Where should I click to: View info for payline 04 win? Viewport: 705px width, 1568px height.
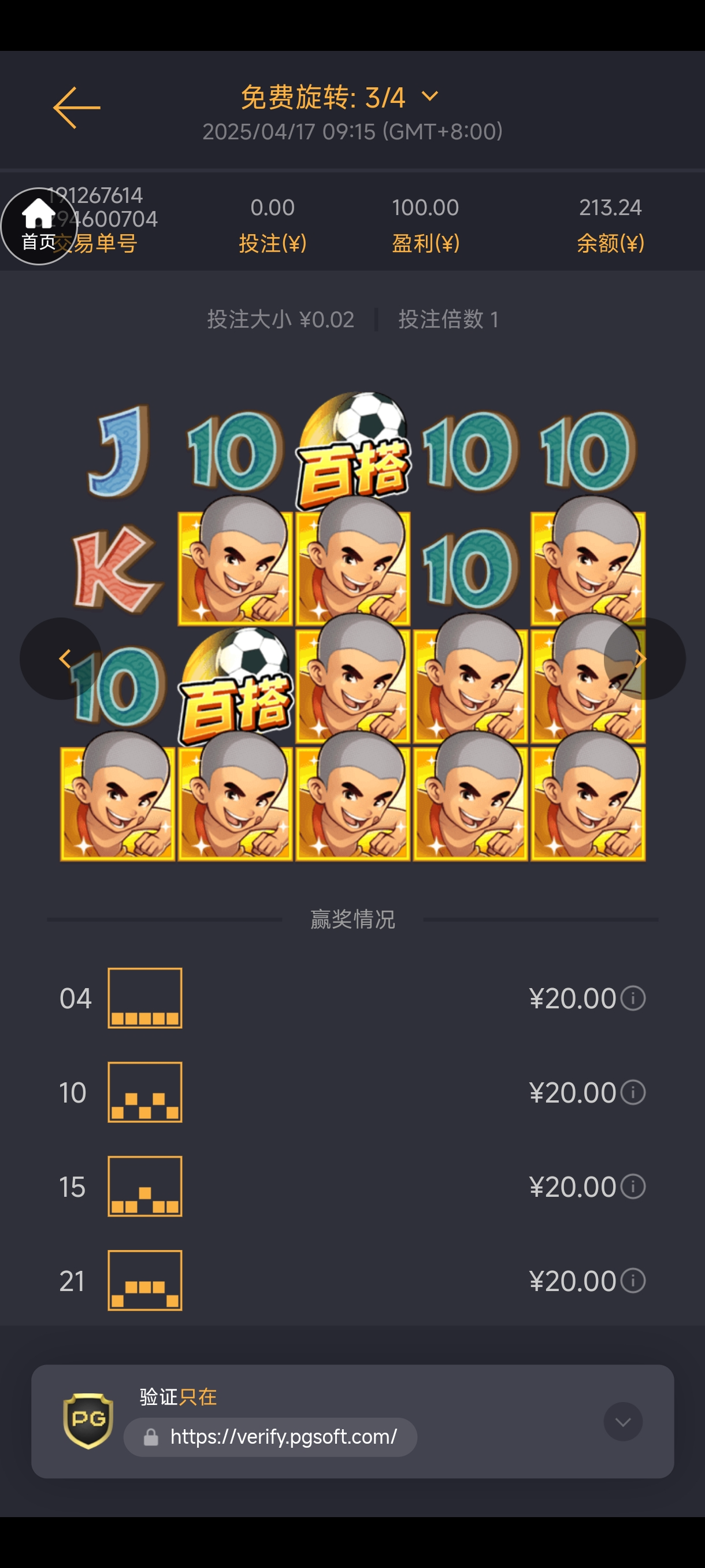click(x=633, y=999)
